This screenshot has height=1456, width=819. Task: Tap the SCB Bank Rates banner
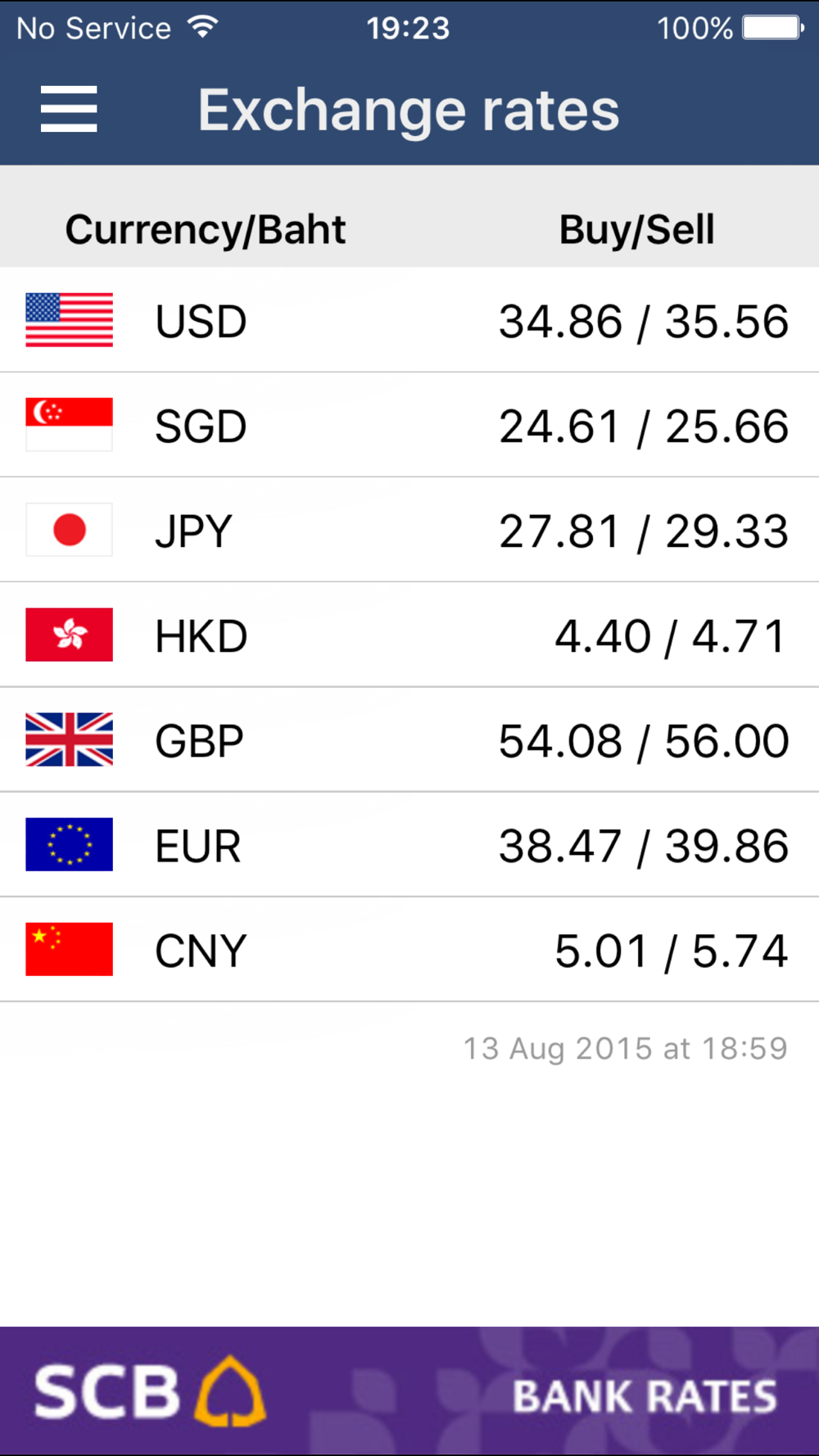coord(409,1391)
